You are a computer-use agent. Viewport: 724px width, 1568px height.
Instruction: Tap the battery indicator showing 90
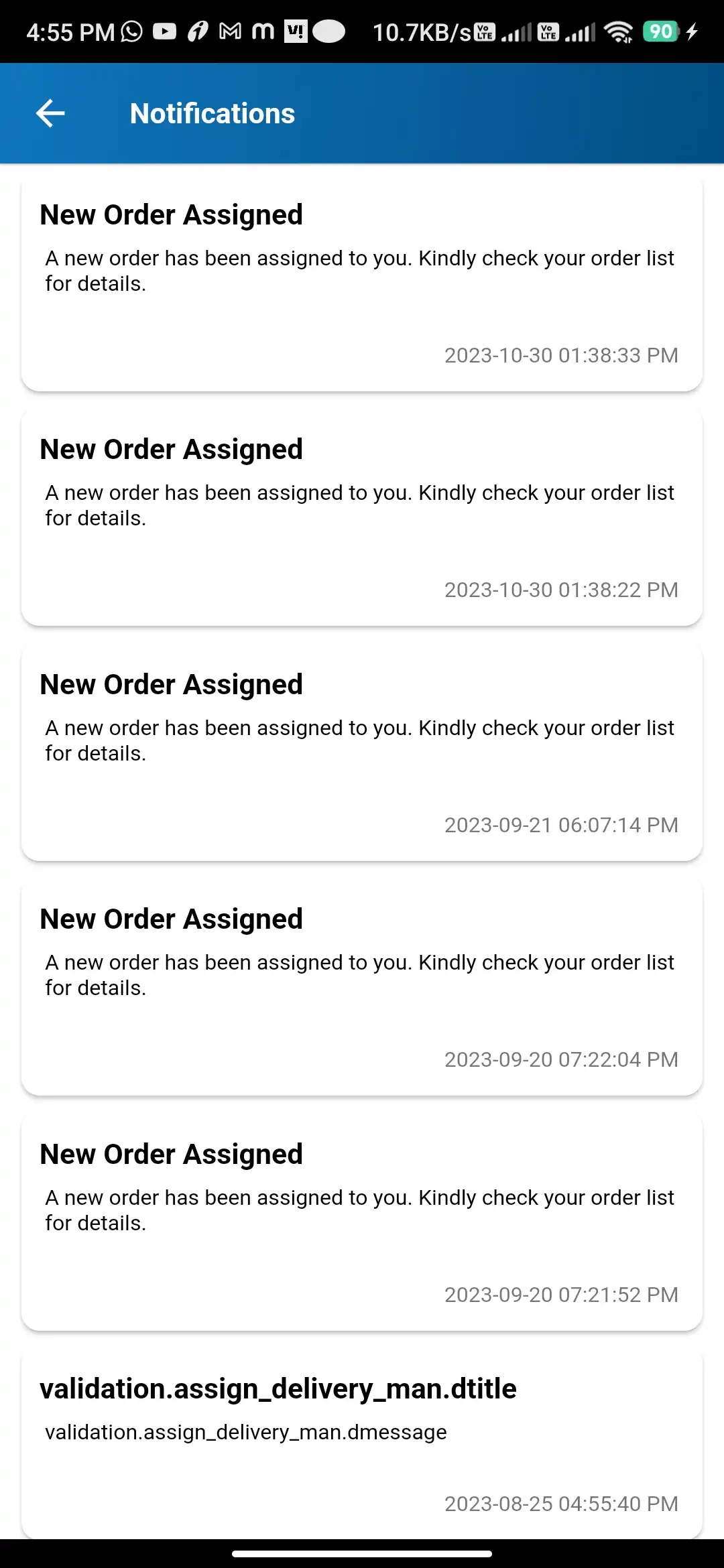click(x=660, y=31)
